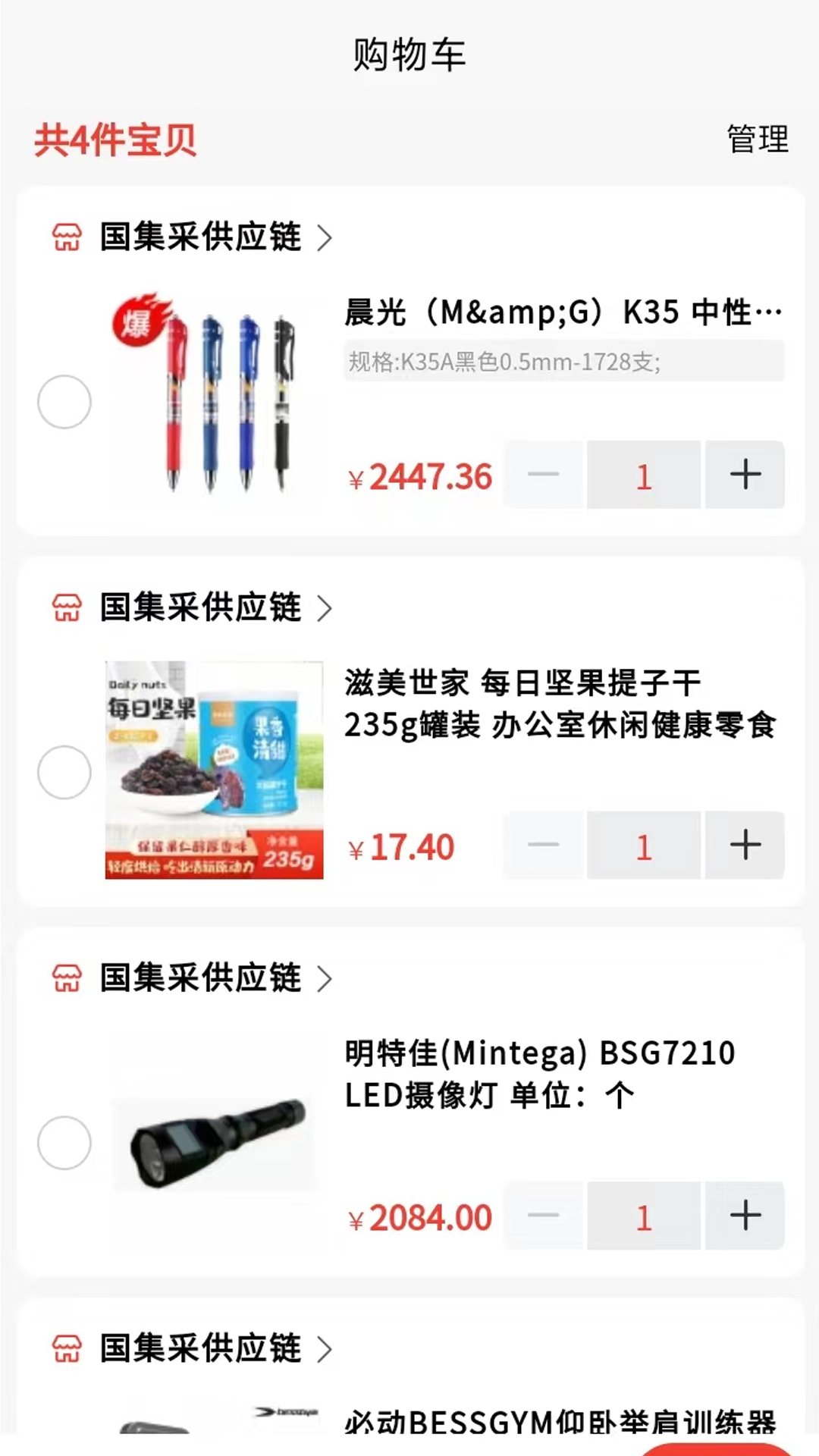The width and height of the screenshot is (819, 1456).
Task: Increase quantity of 晨光 K35 pens
Action: point(745,475)
